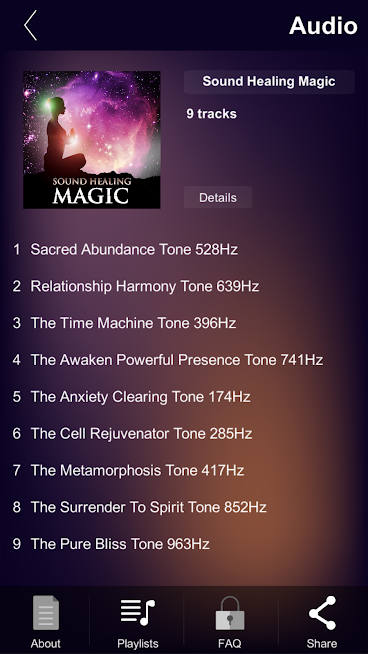Open the About tab
This screenshot has width=368, height=654.
click(45, 621)
